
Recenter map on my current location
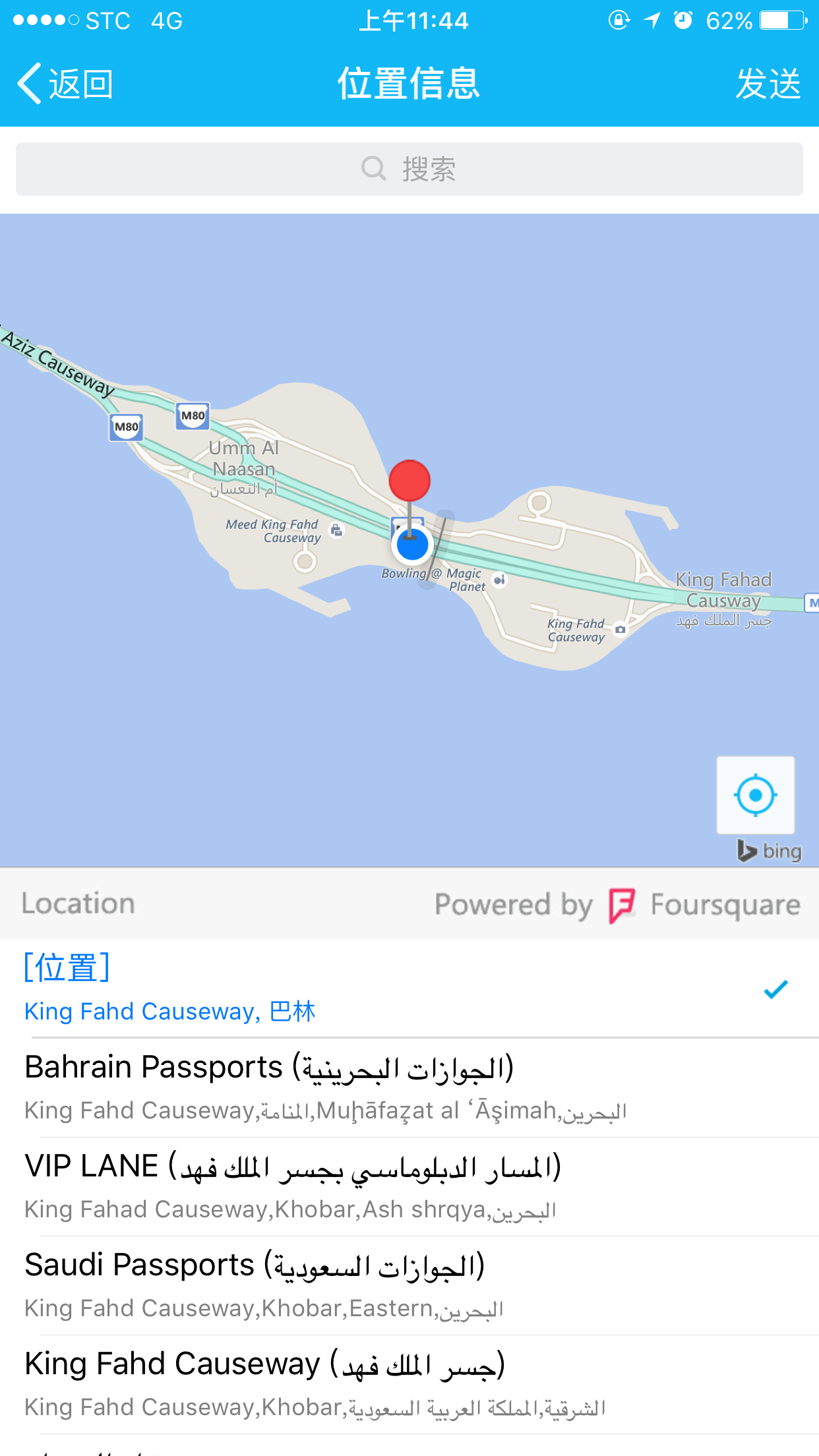[756, 795]
